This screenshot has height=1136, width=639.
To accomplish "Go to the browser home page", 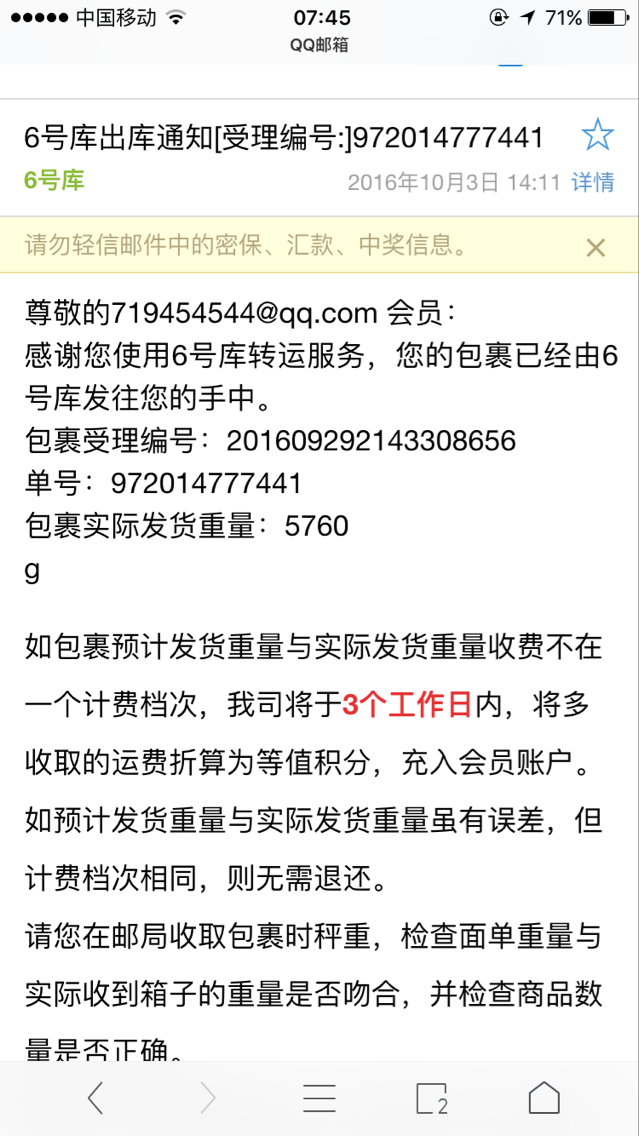I will tap(544, 1098).
